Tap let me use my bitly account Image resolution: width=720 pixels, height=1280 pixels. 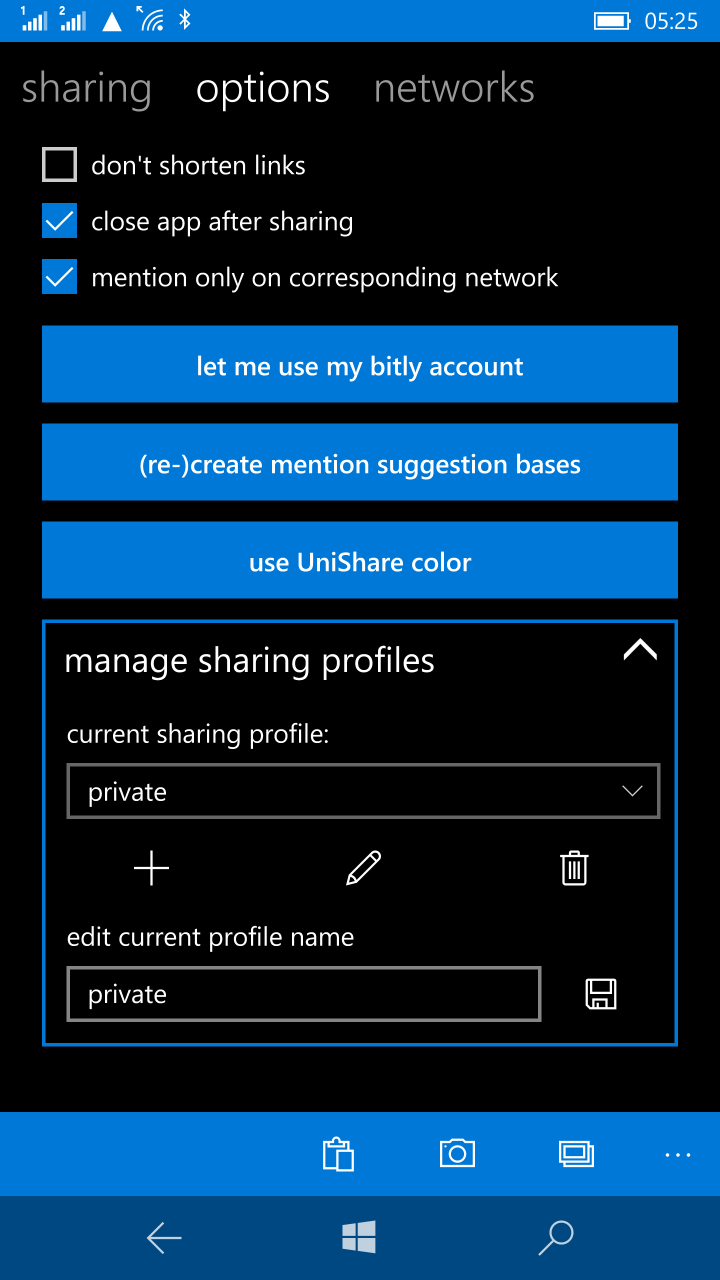click(360, 365)
